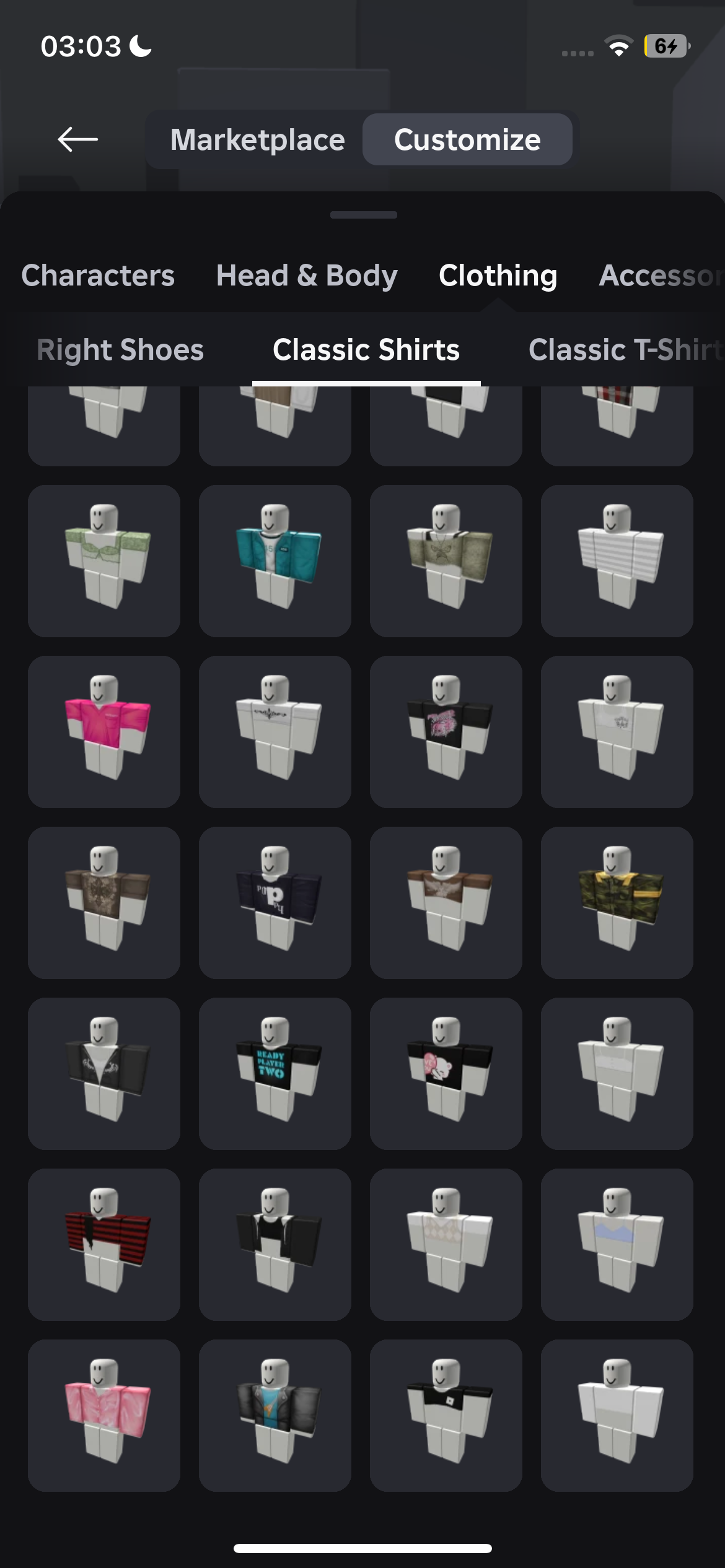This screenshot has height=1568, width=725.
Task: Equip the camouflage shirt with yellow trim
Action: click(x=617, y=903)
